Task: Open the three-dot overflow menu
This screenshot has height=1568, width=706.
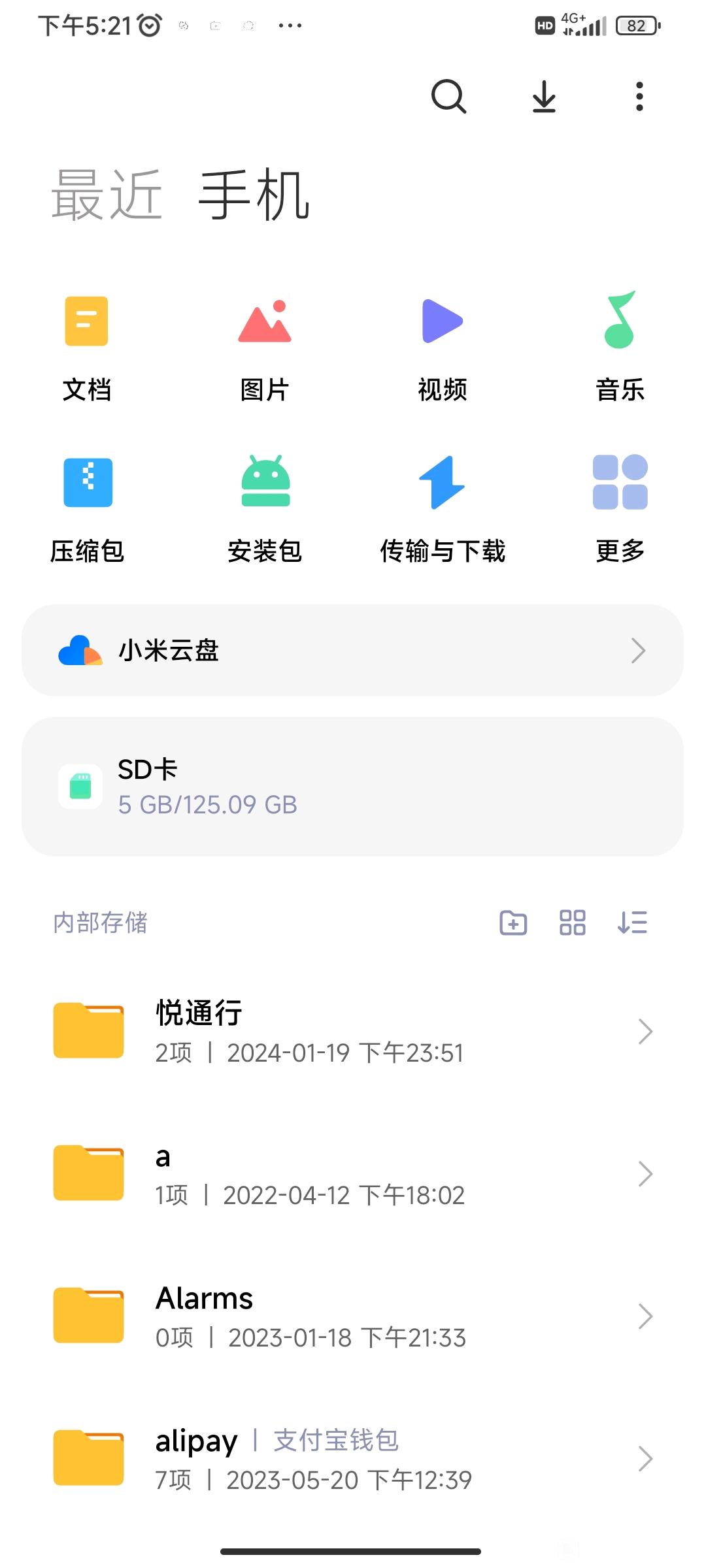Action: click(639, 97)
